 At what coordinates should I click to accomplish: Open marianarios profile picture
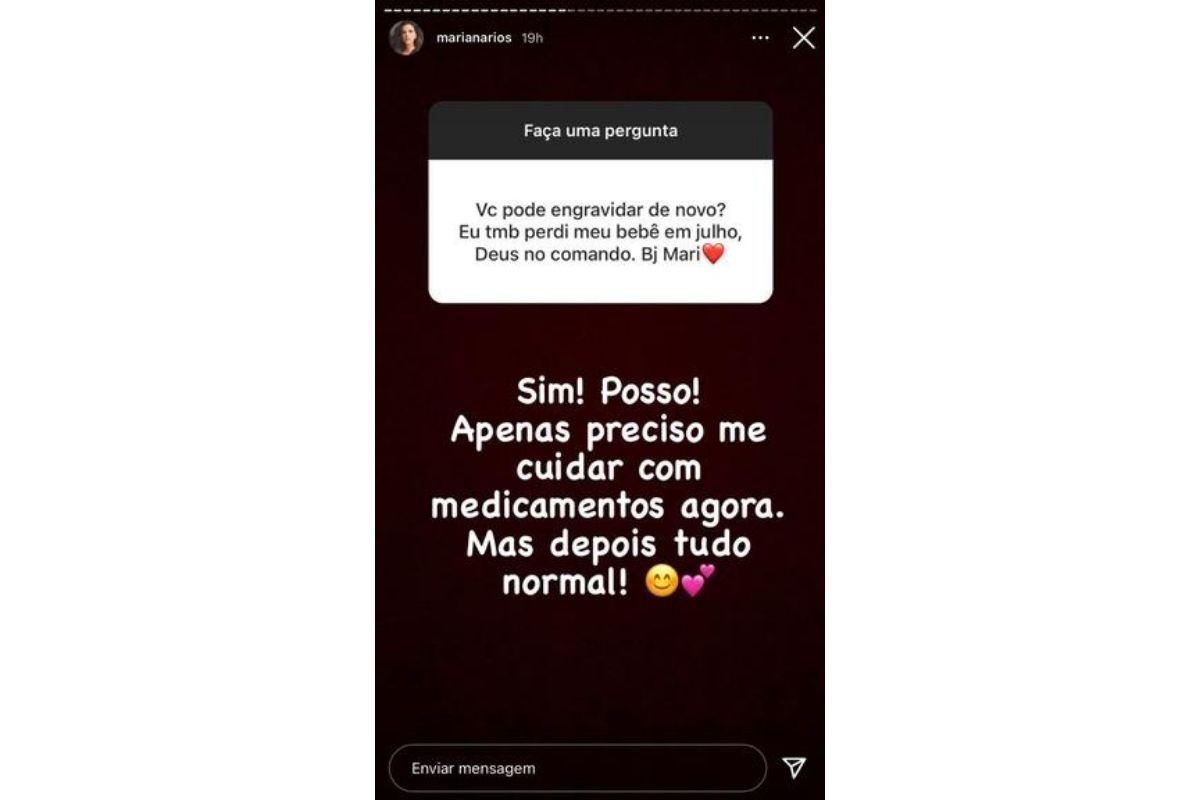click(406, 38)
